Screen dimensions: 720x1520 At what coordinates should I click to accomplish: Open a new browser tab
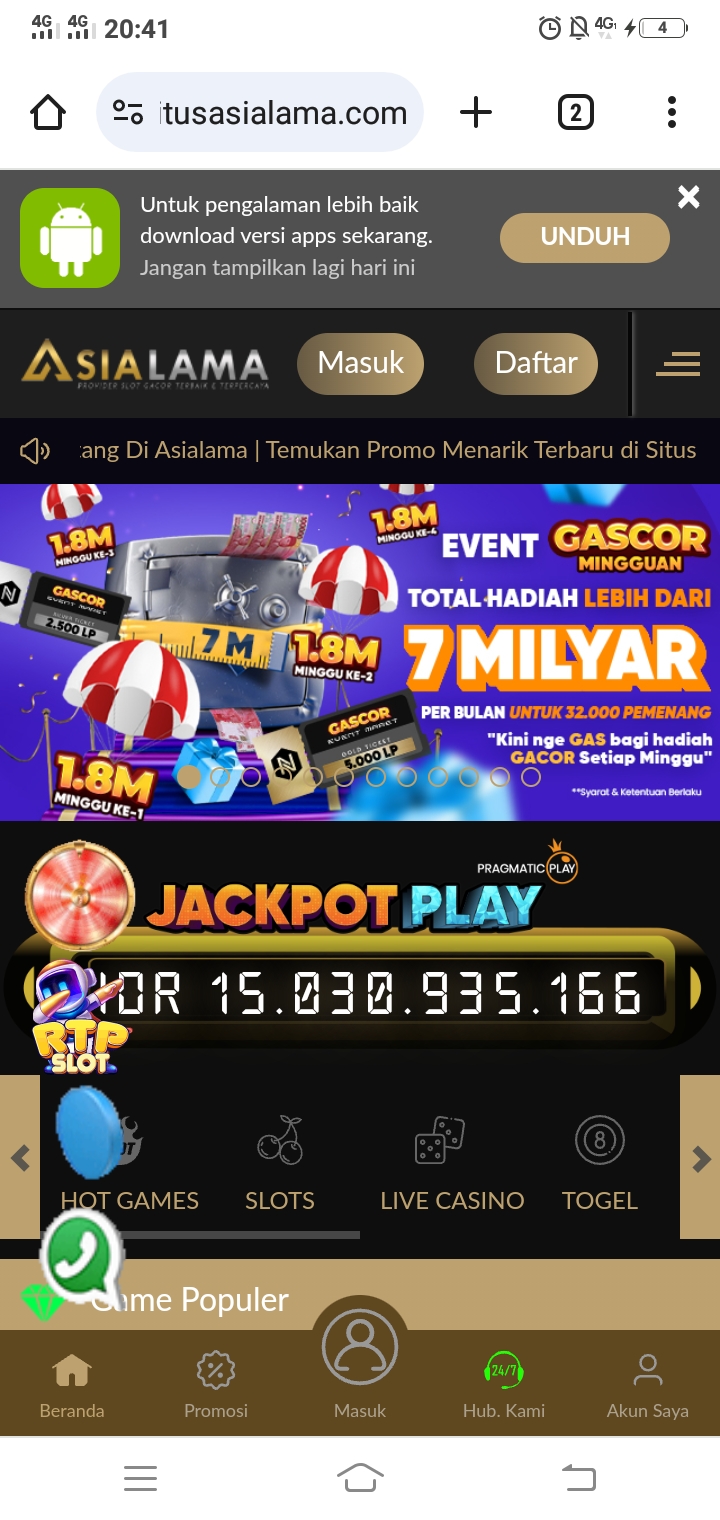click(x=476, y=113)
